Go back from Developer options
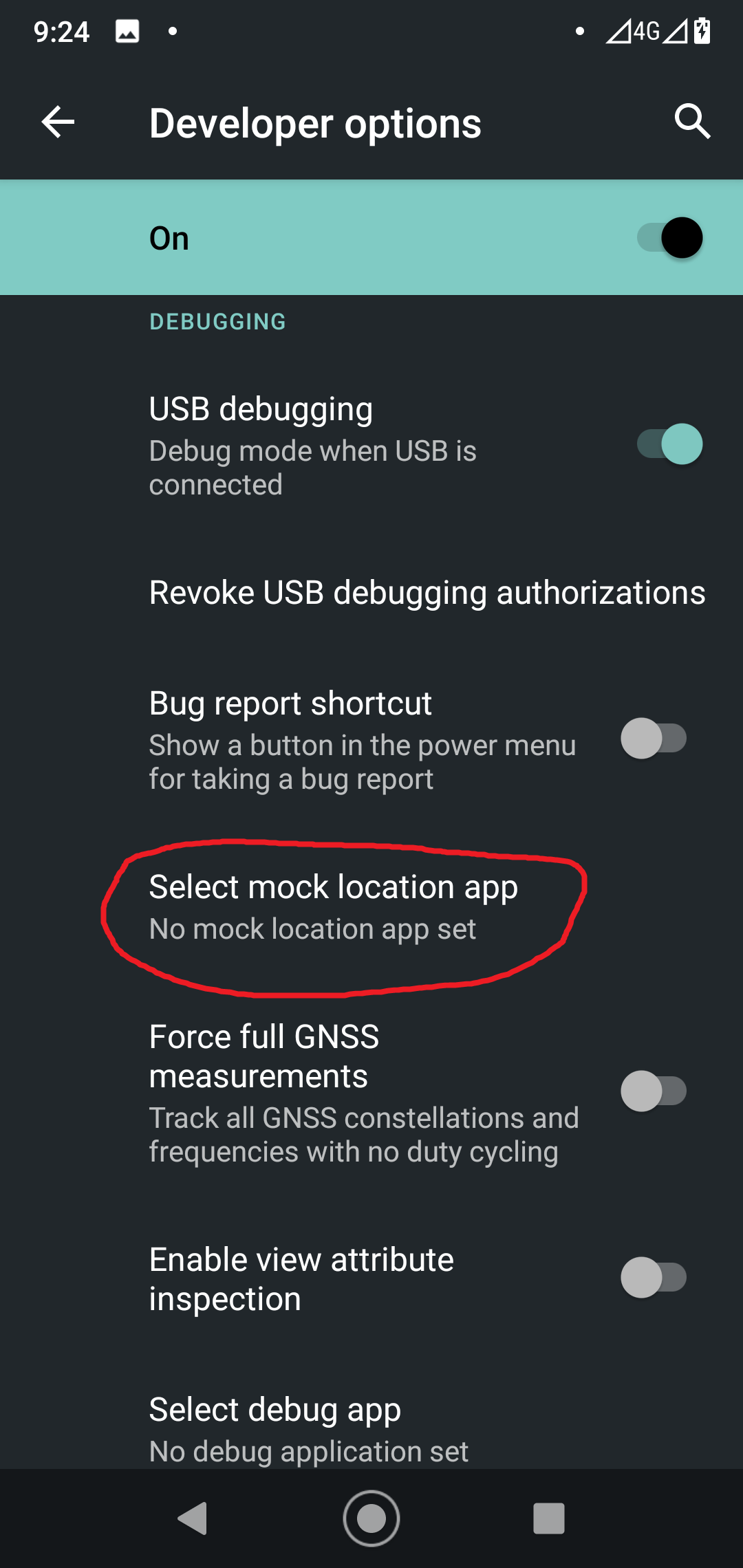Viewport: 743px width, 1568px height. (58, 123)
